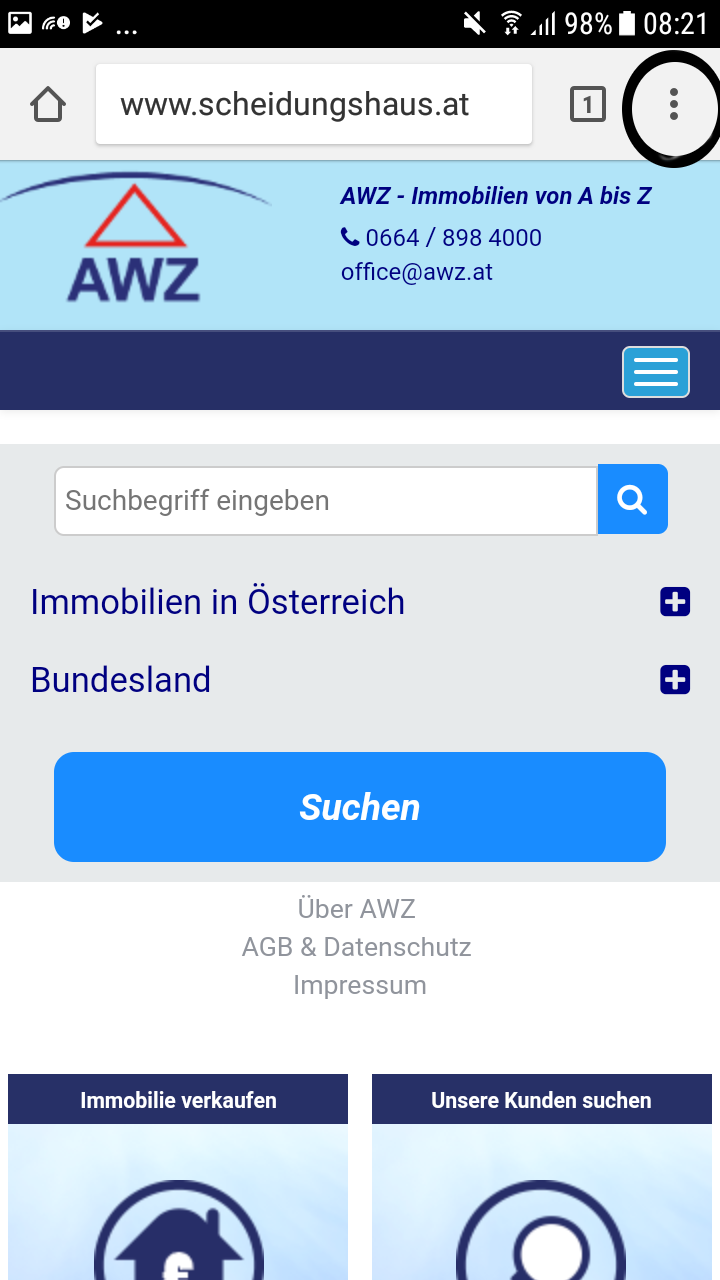720x1280 pixels.
Task: Tap the address bar with www.scheidungshaus.at
Action: 313,104
